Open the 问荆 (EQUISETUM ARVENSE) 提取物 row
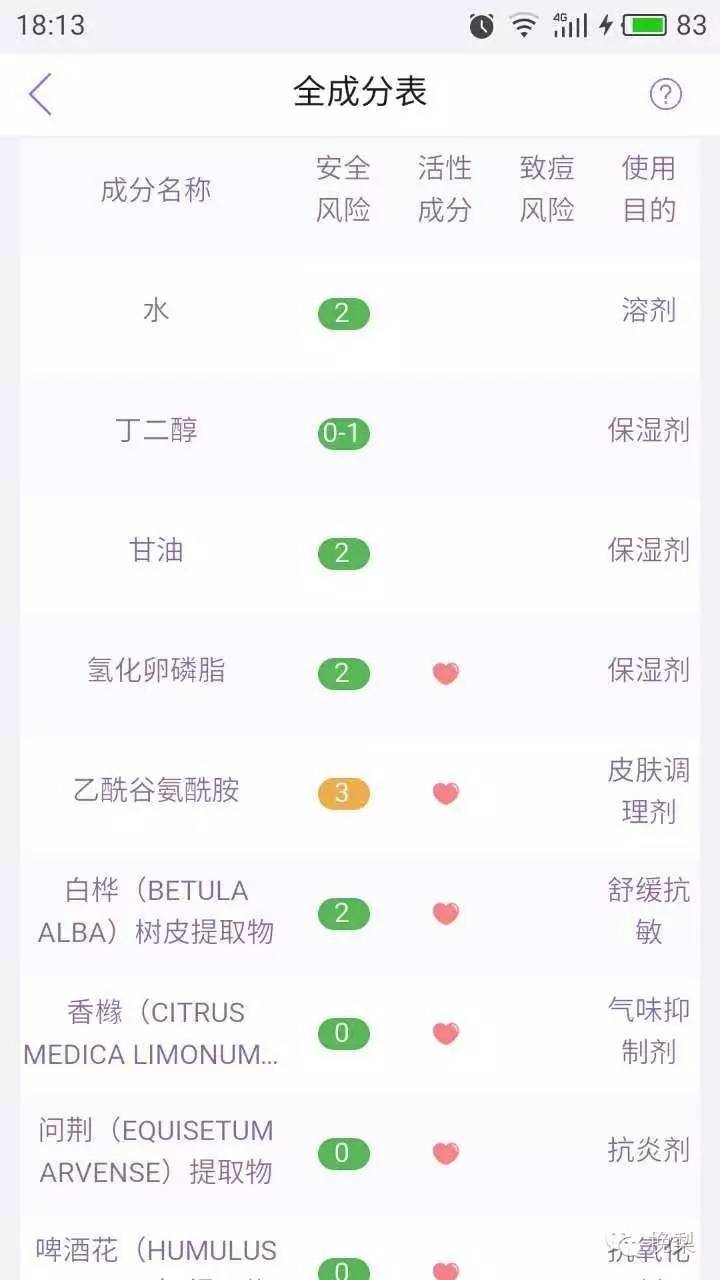 tap(360, 1153)
